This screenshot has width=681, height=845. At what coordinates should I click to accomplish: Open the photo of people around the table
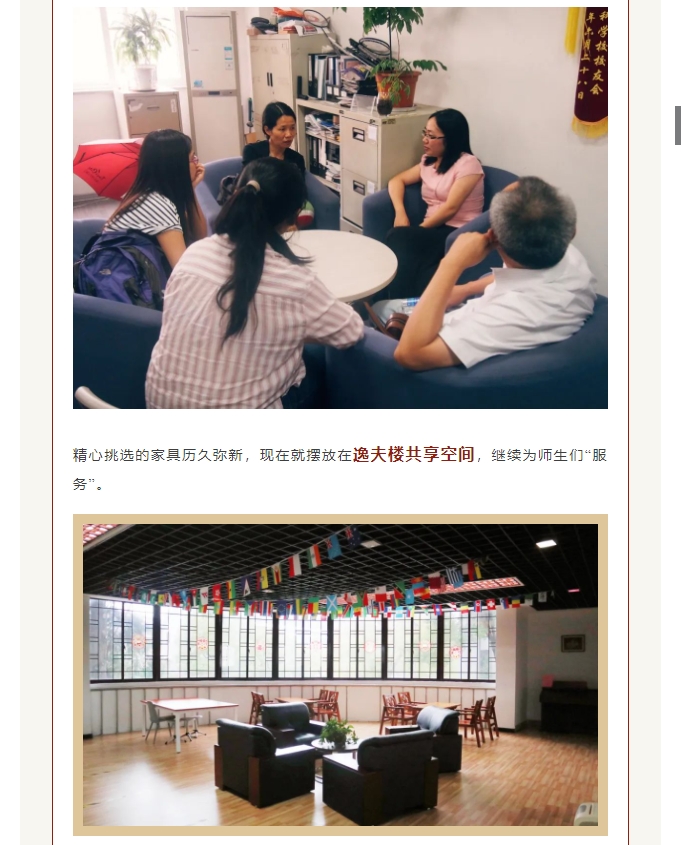340,208
